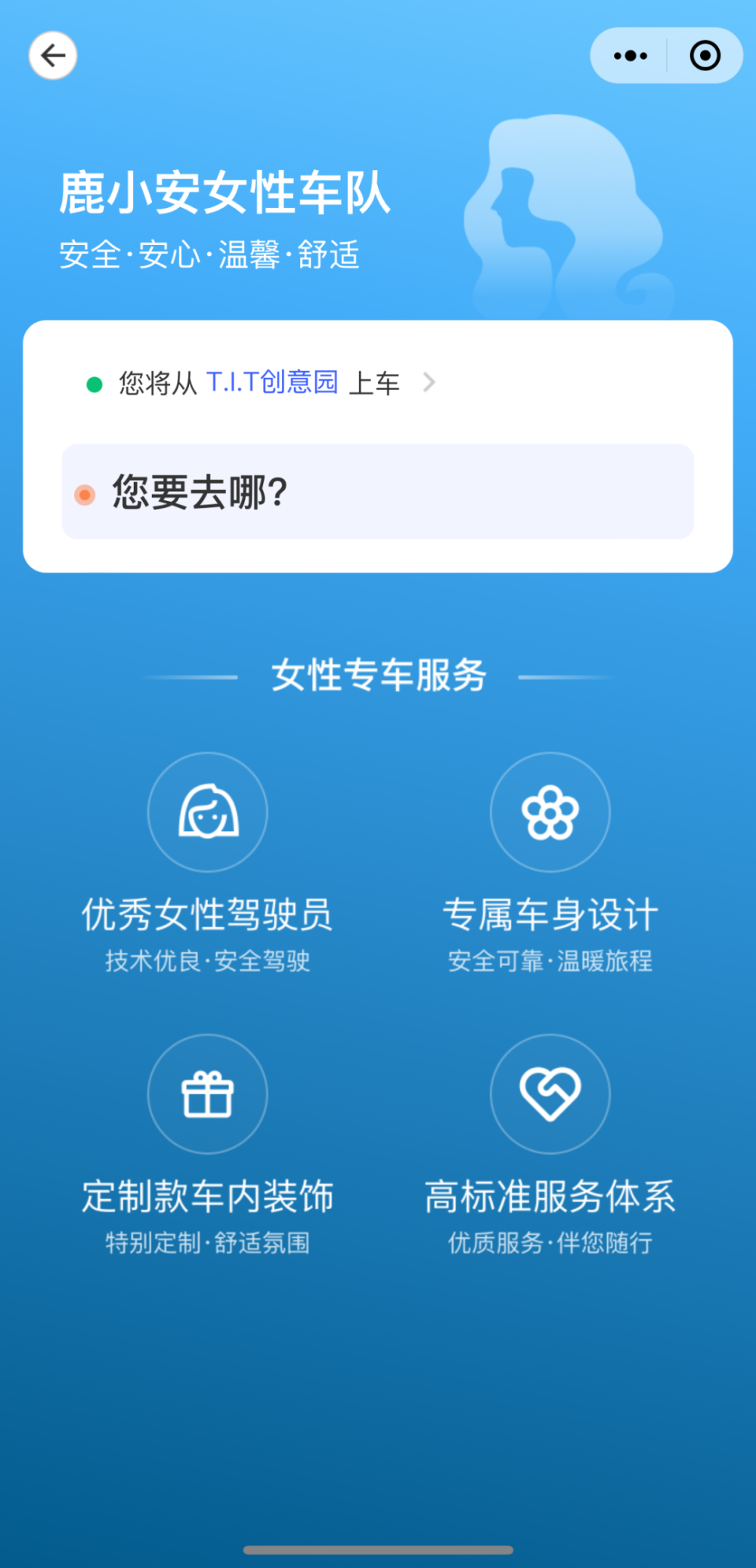Screen dimensions: 756x1568
Task: Tap the orange destination dot indicator
Action: [85, 493]
